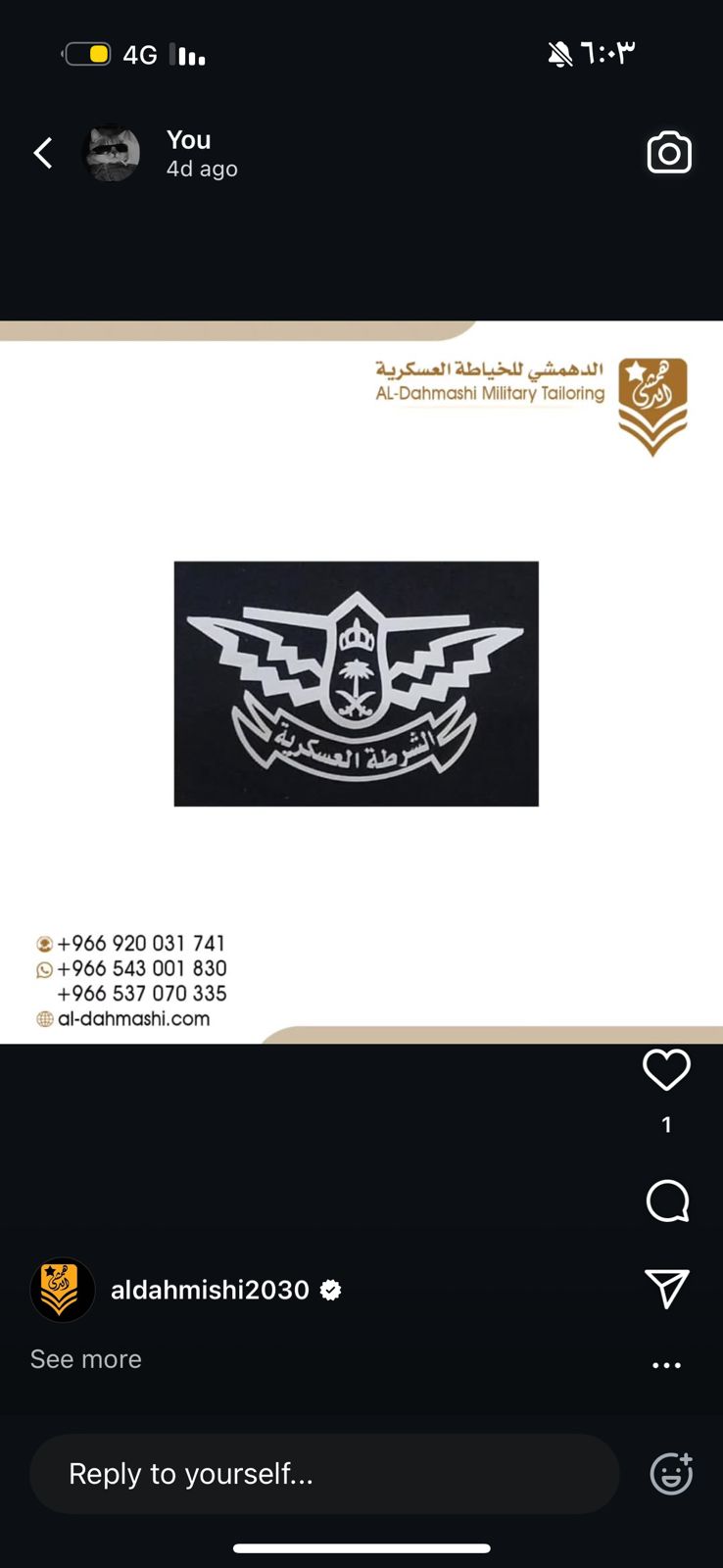The width and height of the screenshot is (723, 1568).
Task: Like this shared post
Action: point(666,1070)
